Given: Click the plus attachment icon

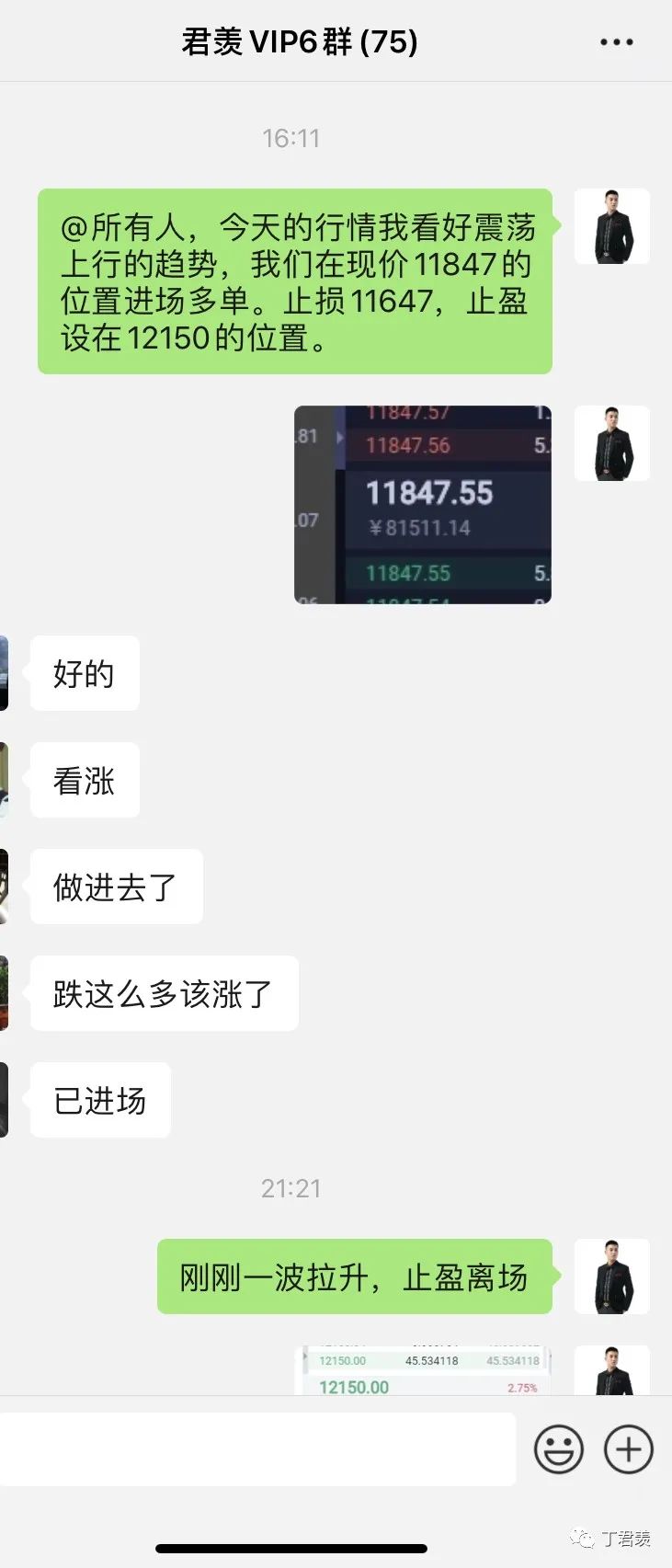Looking at the screenshot, I should coord(628,1448).
